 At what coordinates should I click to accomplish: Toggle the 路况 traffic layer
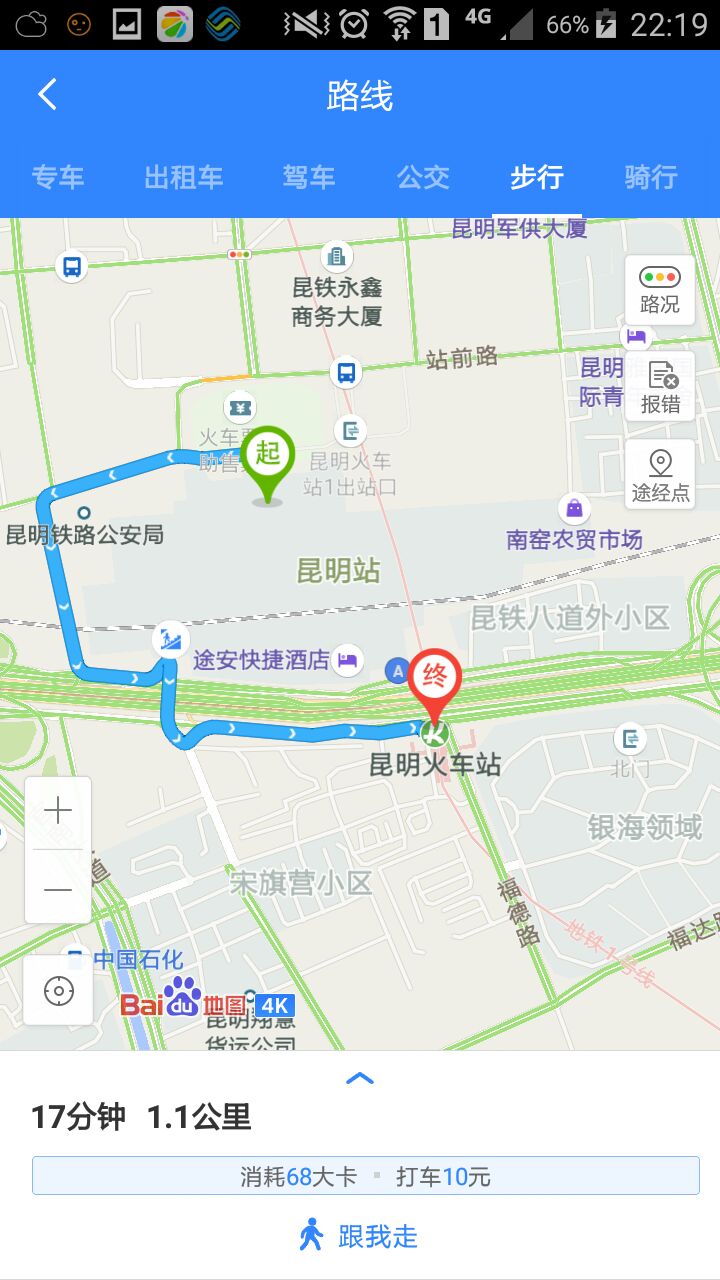coord(660,289)
